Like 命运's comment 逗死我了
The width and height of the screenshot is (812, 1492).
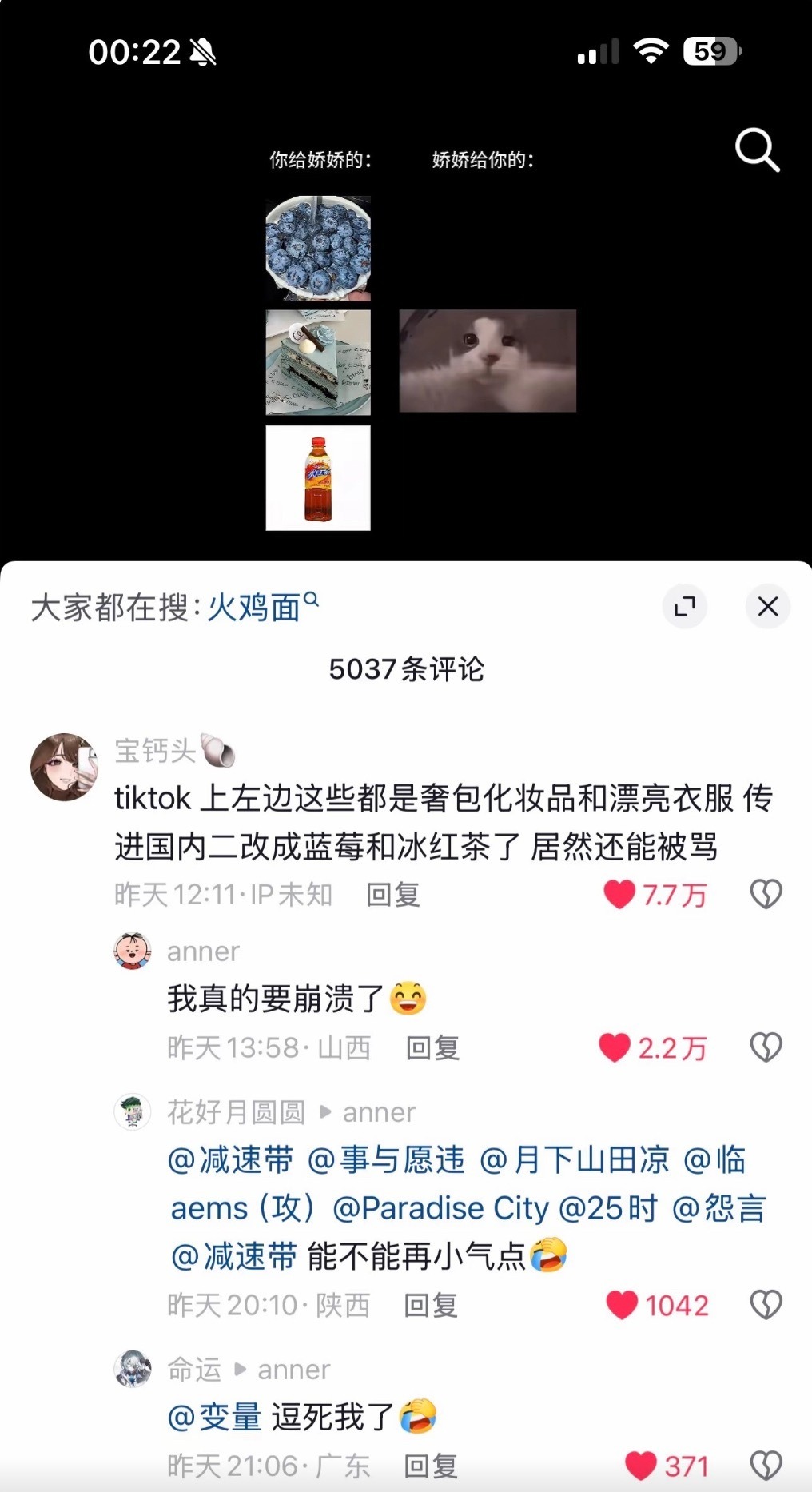coord(641,1466)
